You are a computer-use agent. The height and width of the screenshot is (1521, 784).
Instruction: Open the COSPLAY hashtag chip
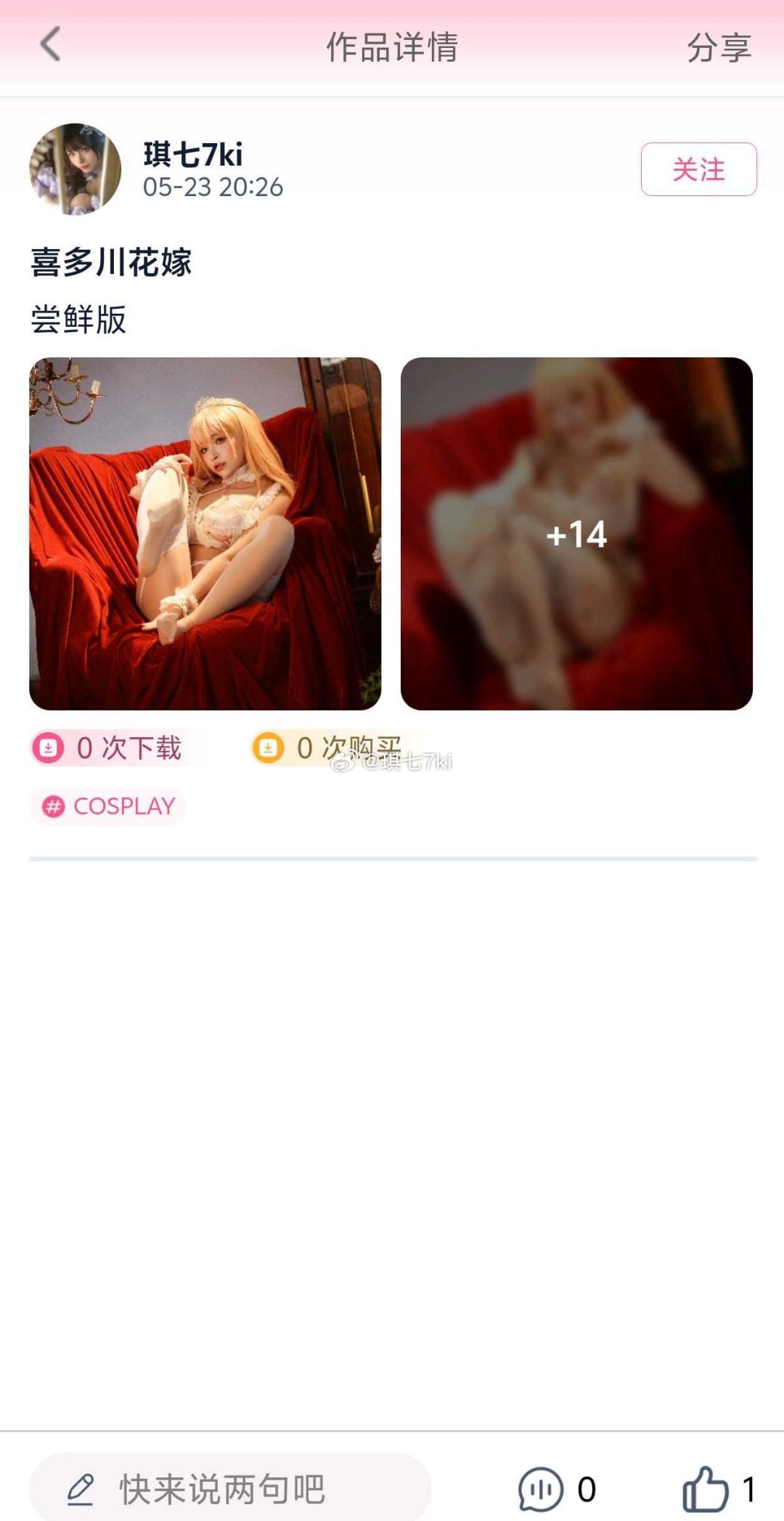click(x=109, y=806)
